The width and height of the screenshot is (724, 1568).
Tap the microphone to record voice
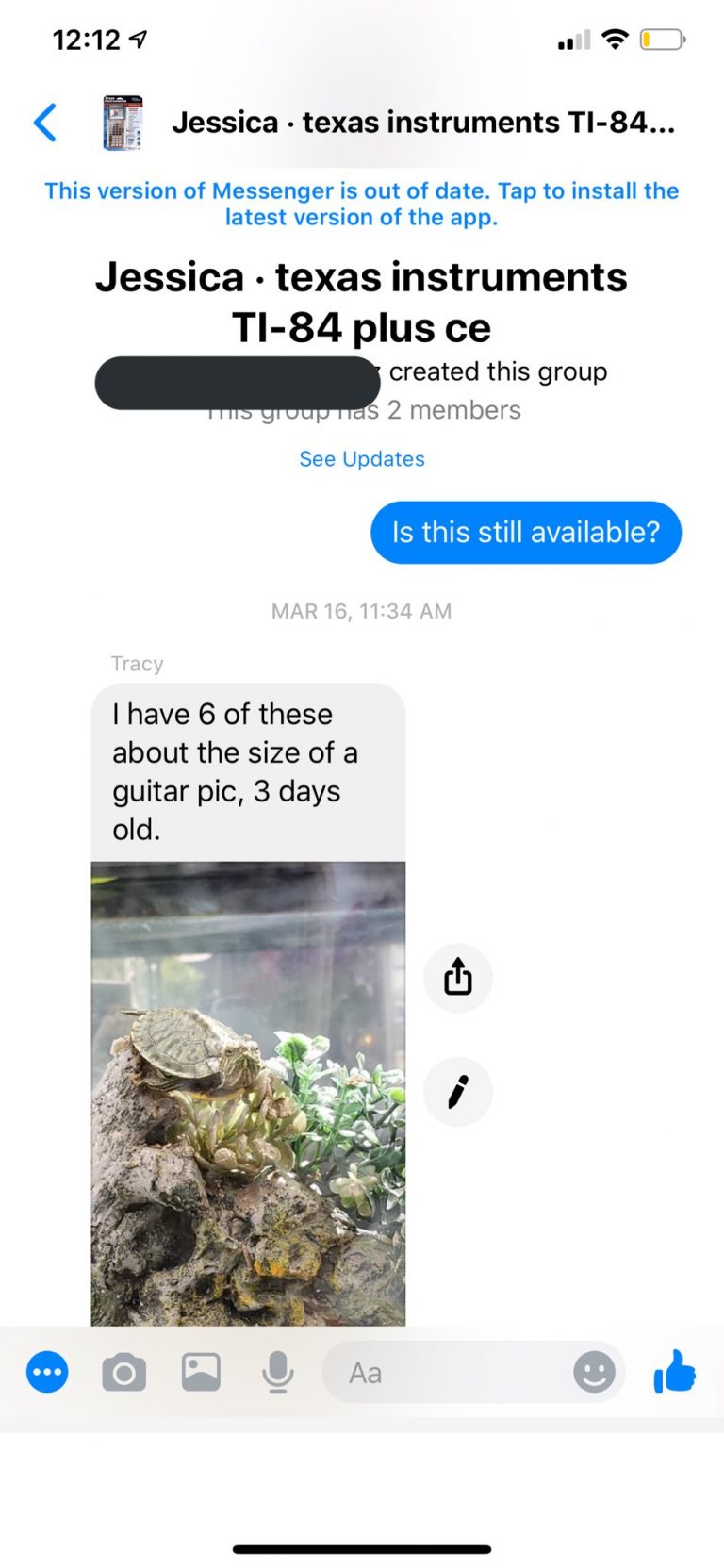click(x=277, y=1372)
